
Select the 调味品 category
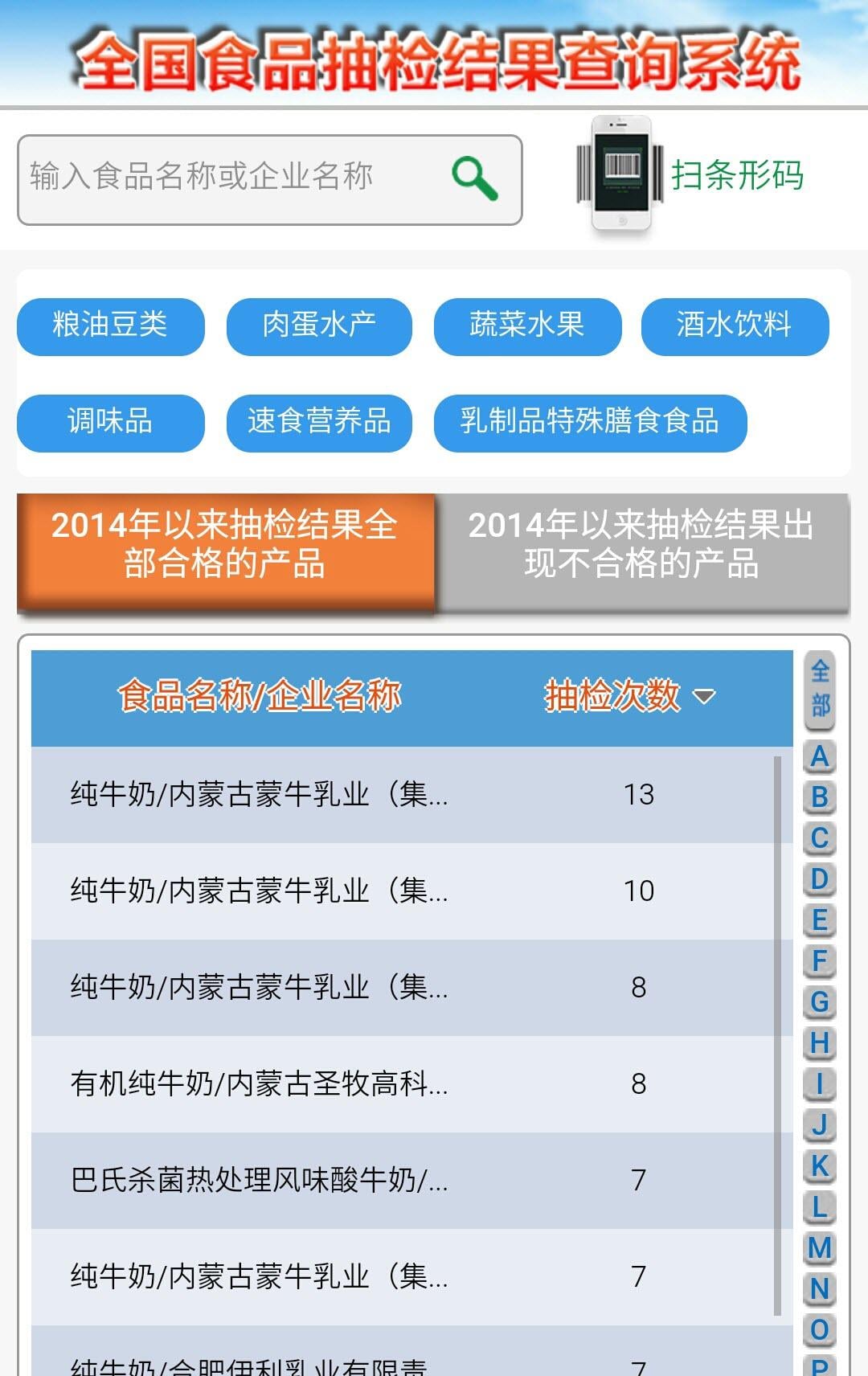(110, 423)
